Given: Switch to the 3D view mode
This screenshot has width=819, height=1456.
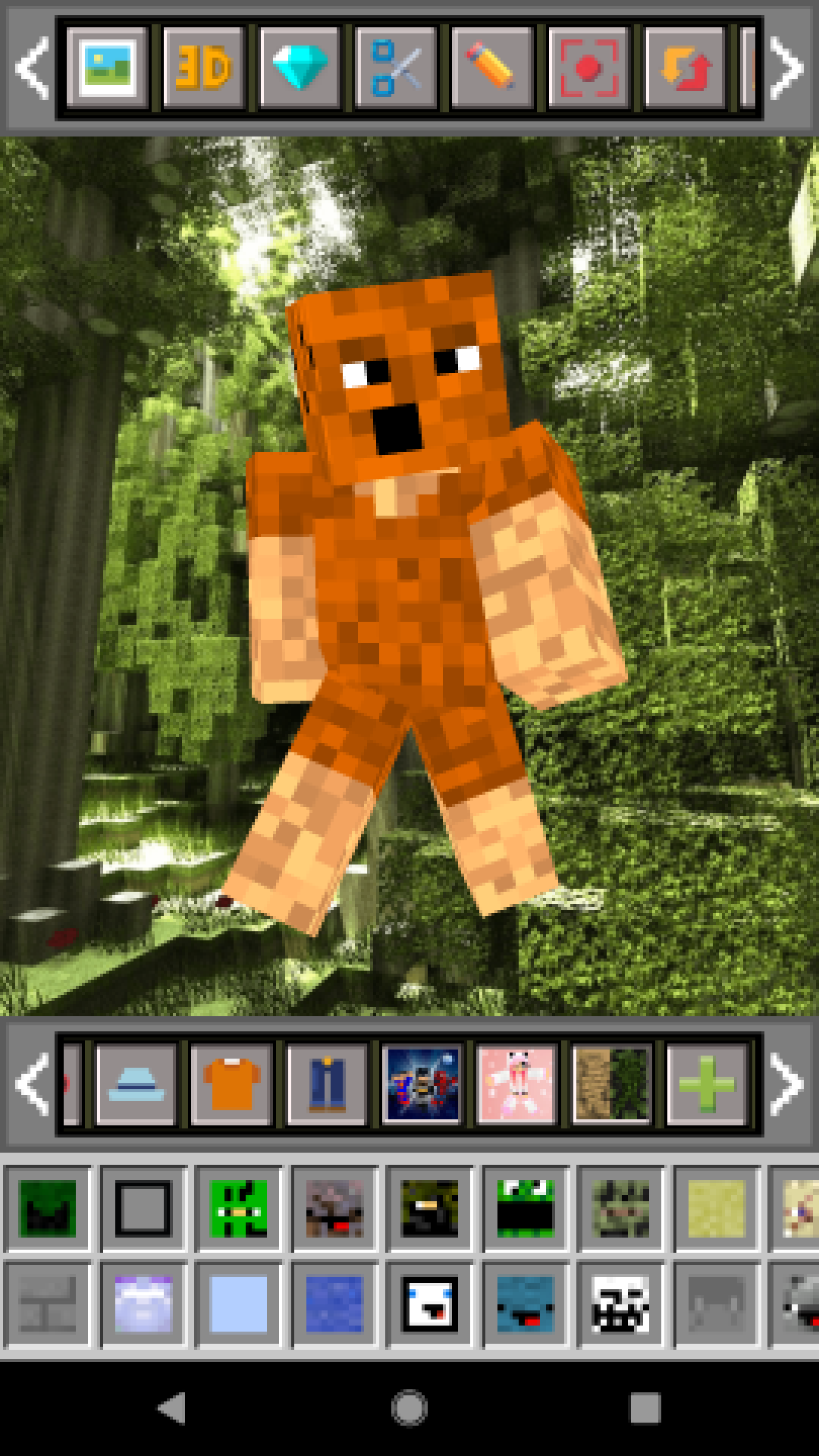Looking at the screenshot, I should tap(203, 67).
